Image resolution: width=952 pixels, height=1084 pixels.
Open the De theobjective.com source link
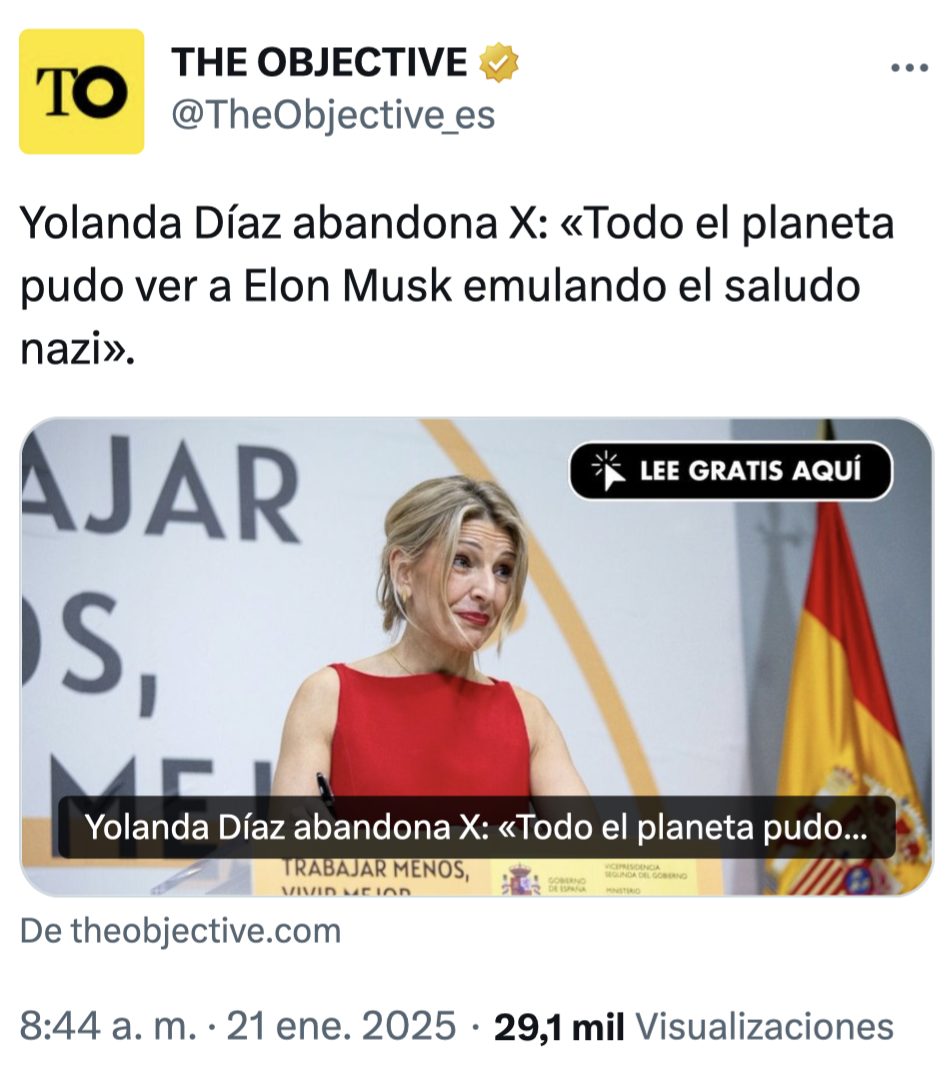pyautogui.click(x=181, y=932)
